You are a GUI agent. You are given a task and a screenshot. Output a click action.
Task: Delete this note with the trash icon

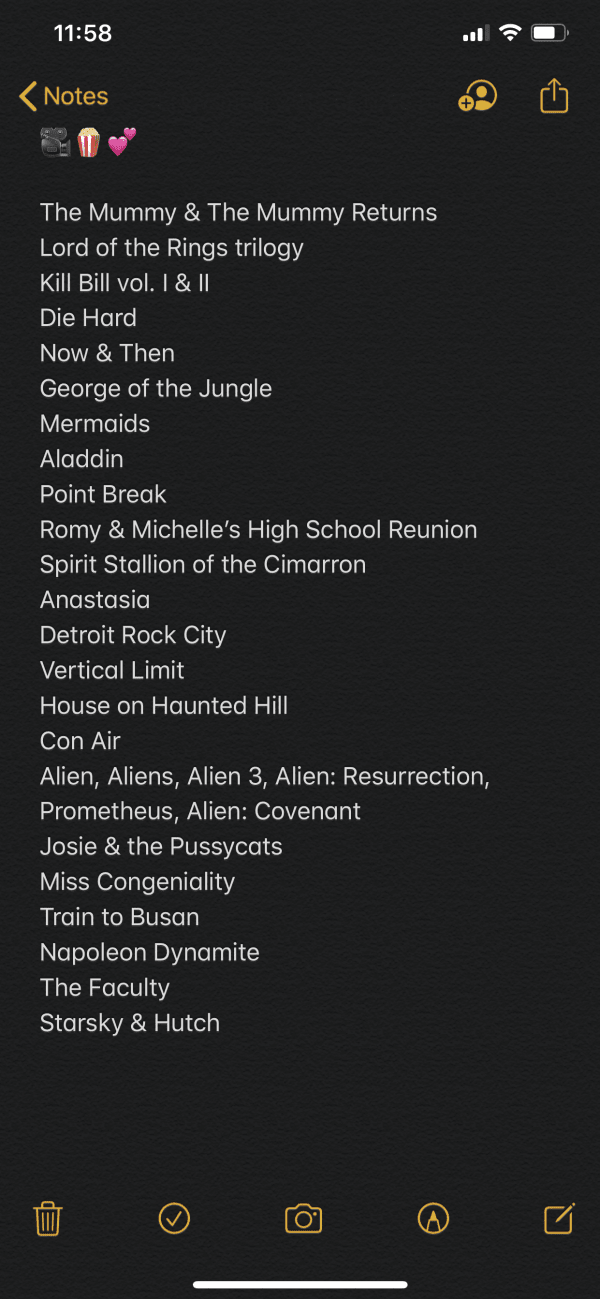[x=48, y=1219]
